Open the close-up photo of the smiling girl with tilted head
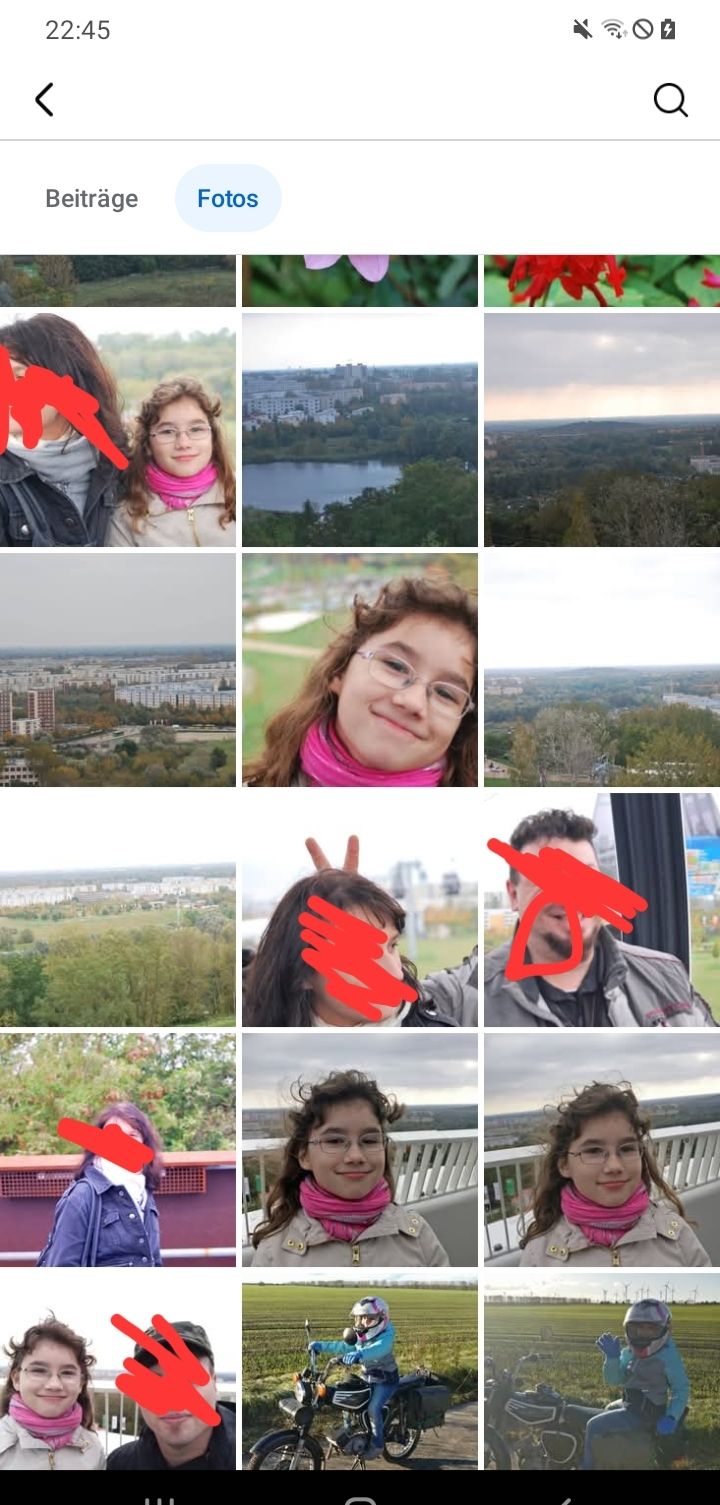Viewport: 720px width, 1505px height. coord(360,670)
